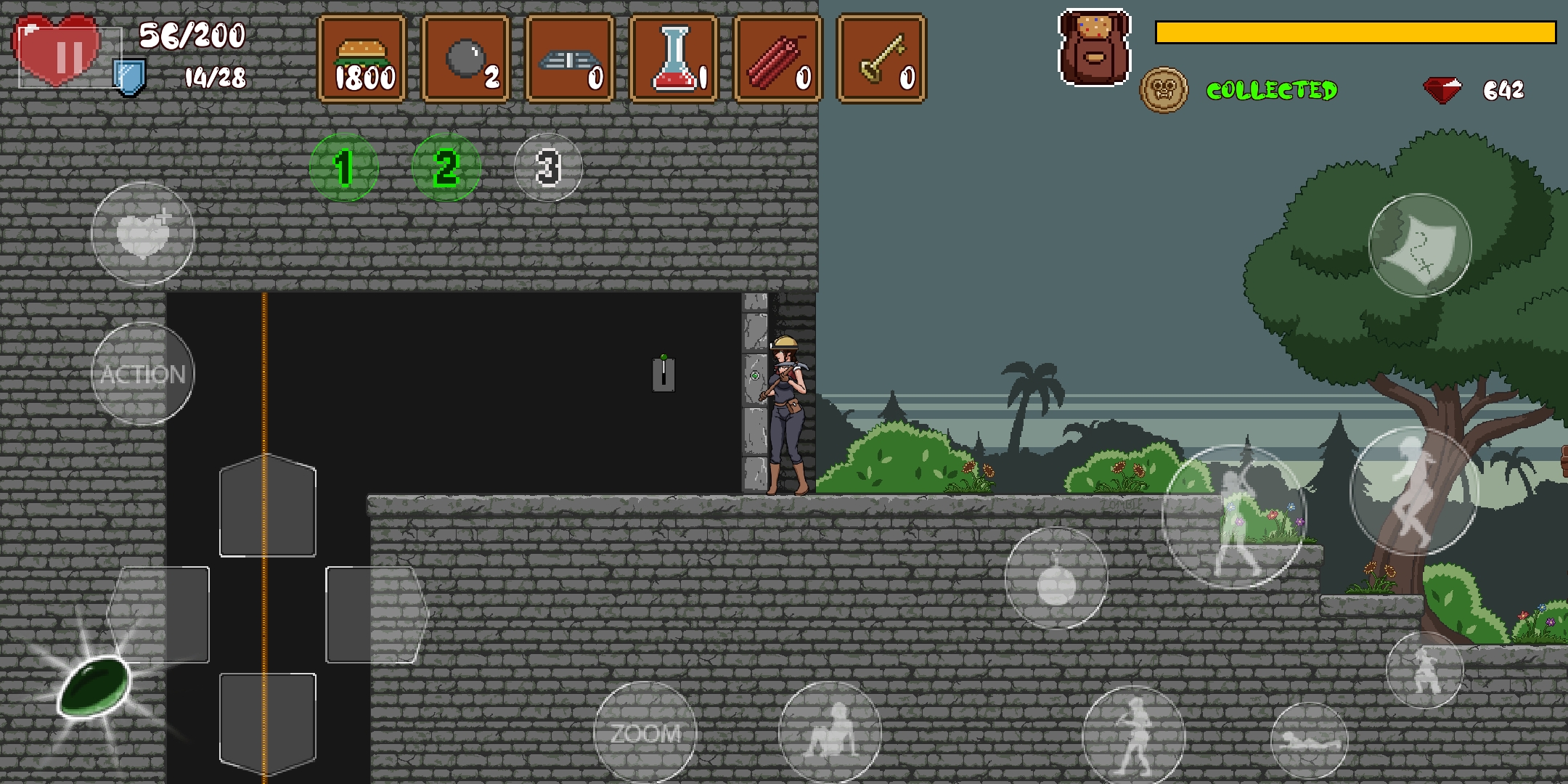Switch to weapon slot 1
Viewport: 1568px width, 784px height.
point(344,168)
